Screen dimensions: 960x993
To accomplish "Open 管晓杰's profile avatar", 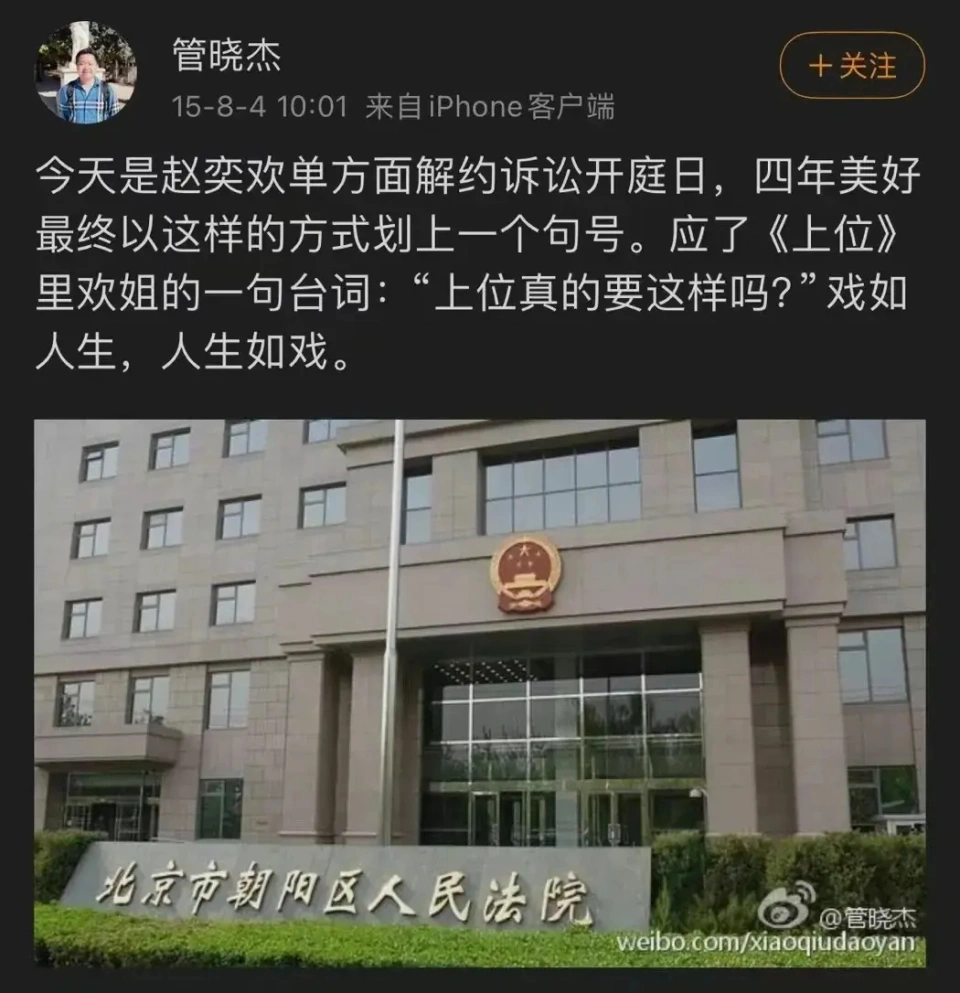I will point(85,73).
